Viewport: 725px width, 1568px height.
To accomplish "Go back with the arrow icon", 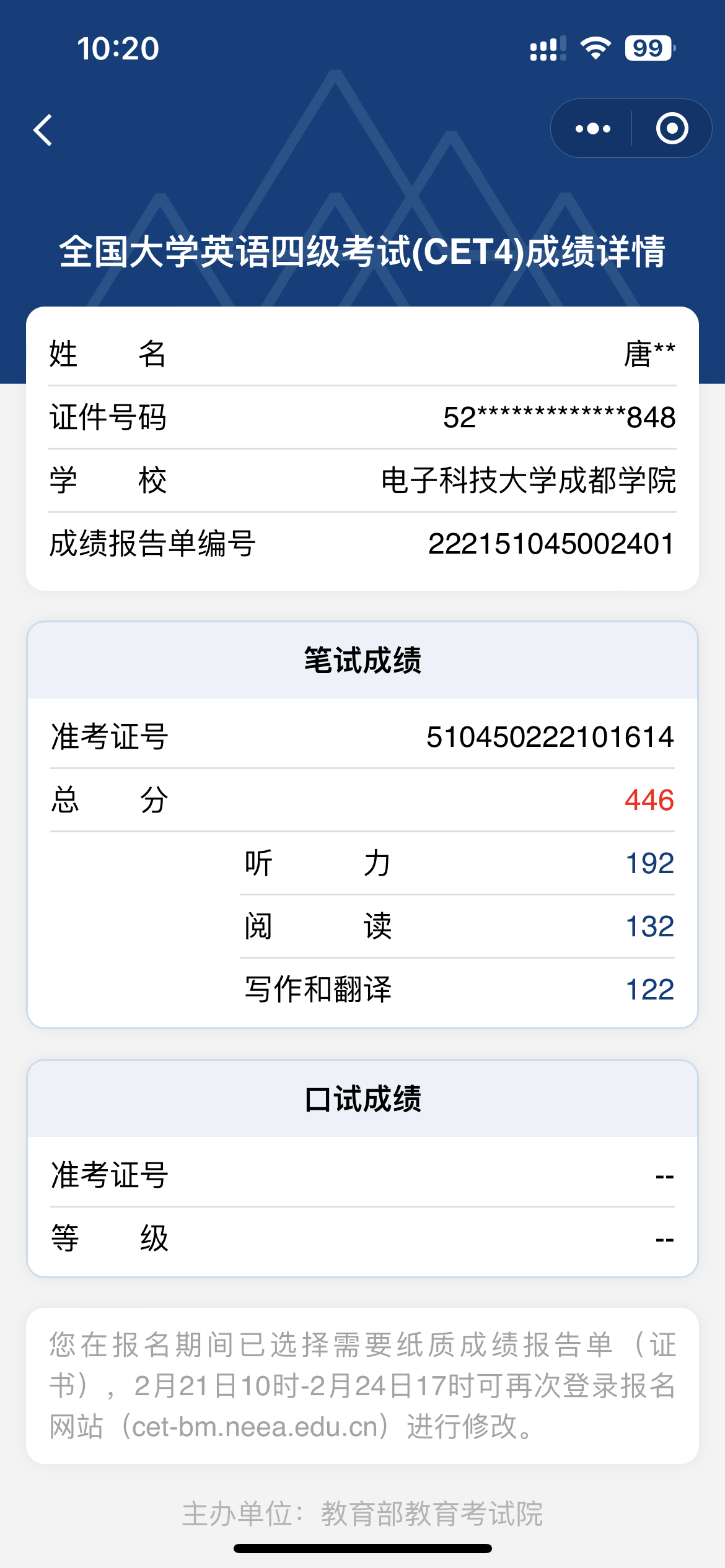I will click(x=43, y=130).
